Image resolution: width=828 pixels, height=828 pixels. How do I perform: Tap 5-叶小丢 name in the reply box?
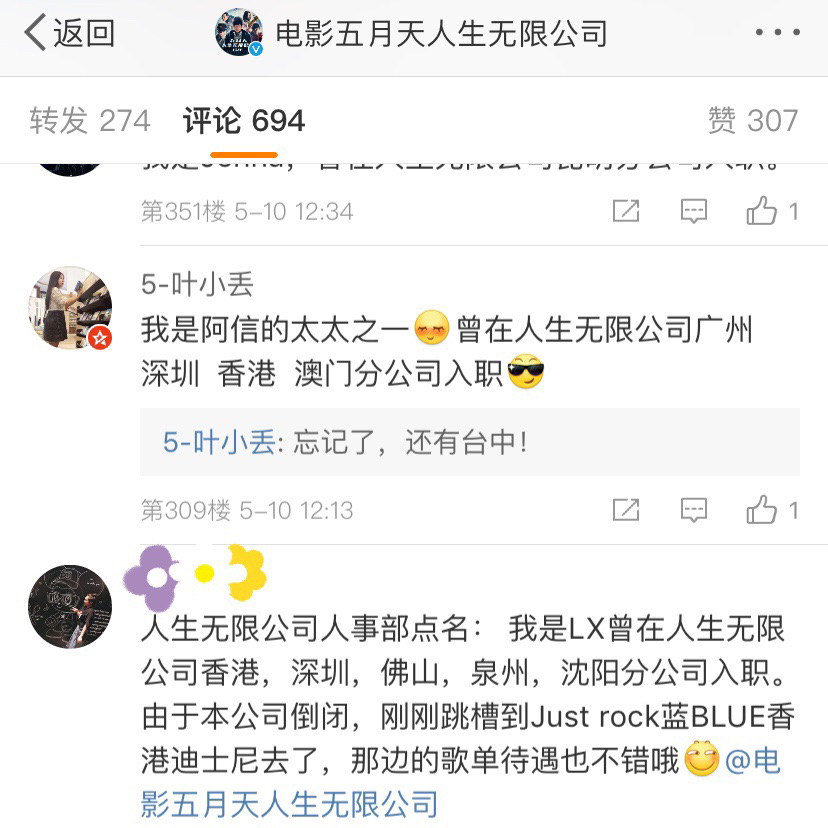[x=218, y=442]
